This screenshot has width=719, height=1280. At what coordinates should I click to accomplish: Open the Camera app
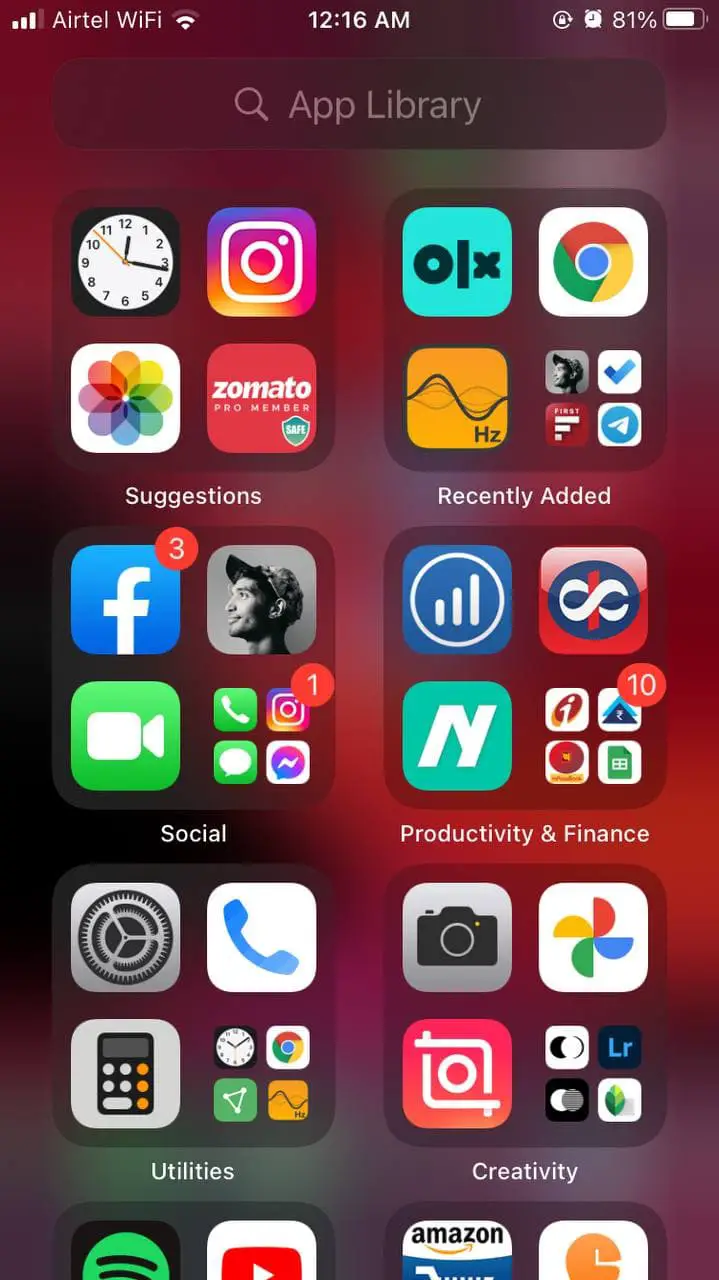click(457, 937)
